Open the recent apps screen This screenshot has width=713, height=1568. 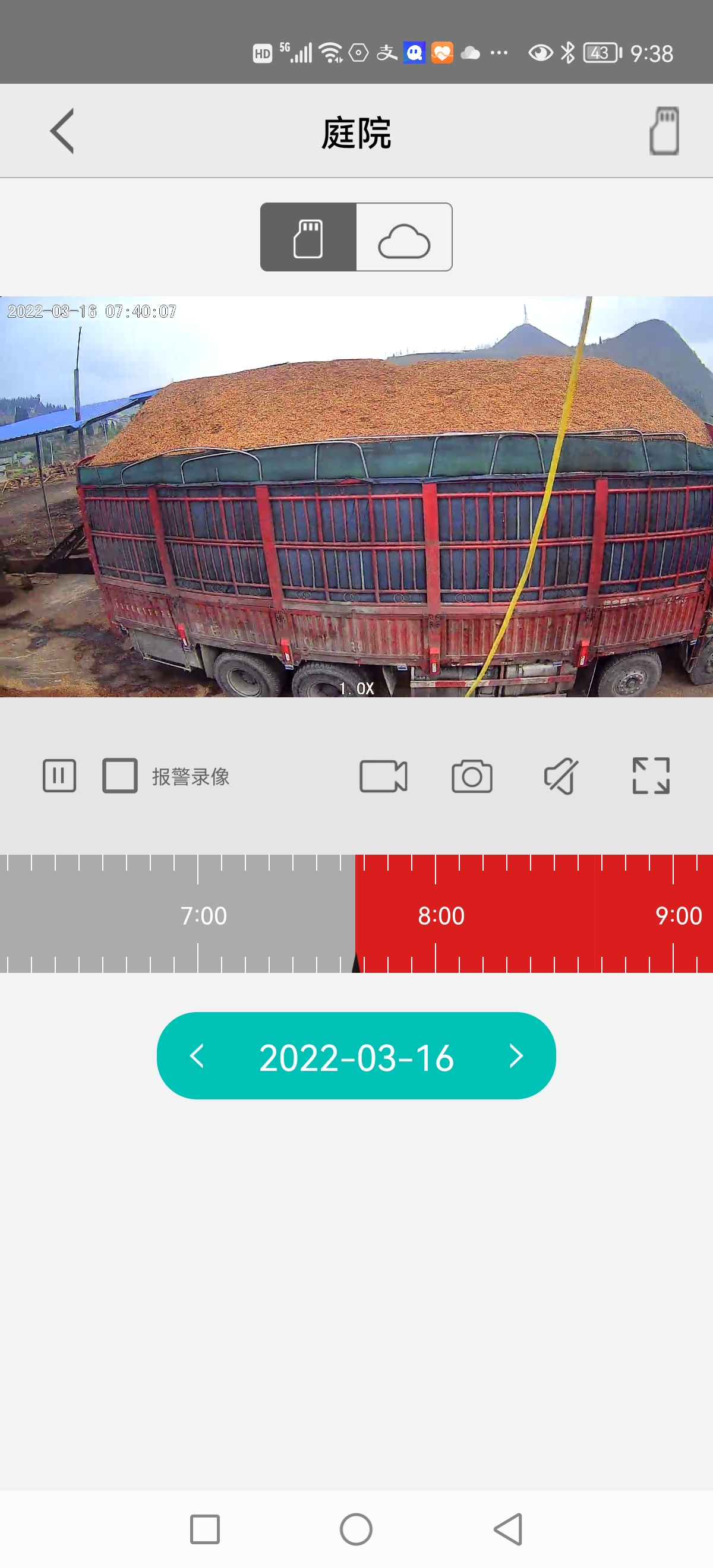point(204,1529)
